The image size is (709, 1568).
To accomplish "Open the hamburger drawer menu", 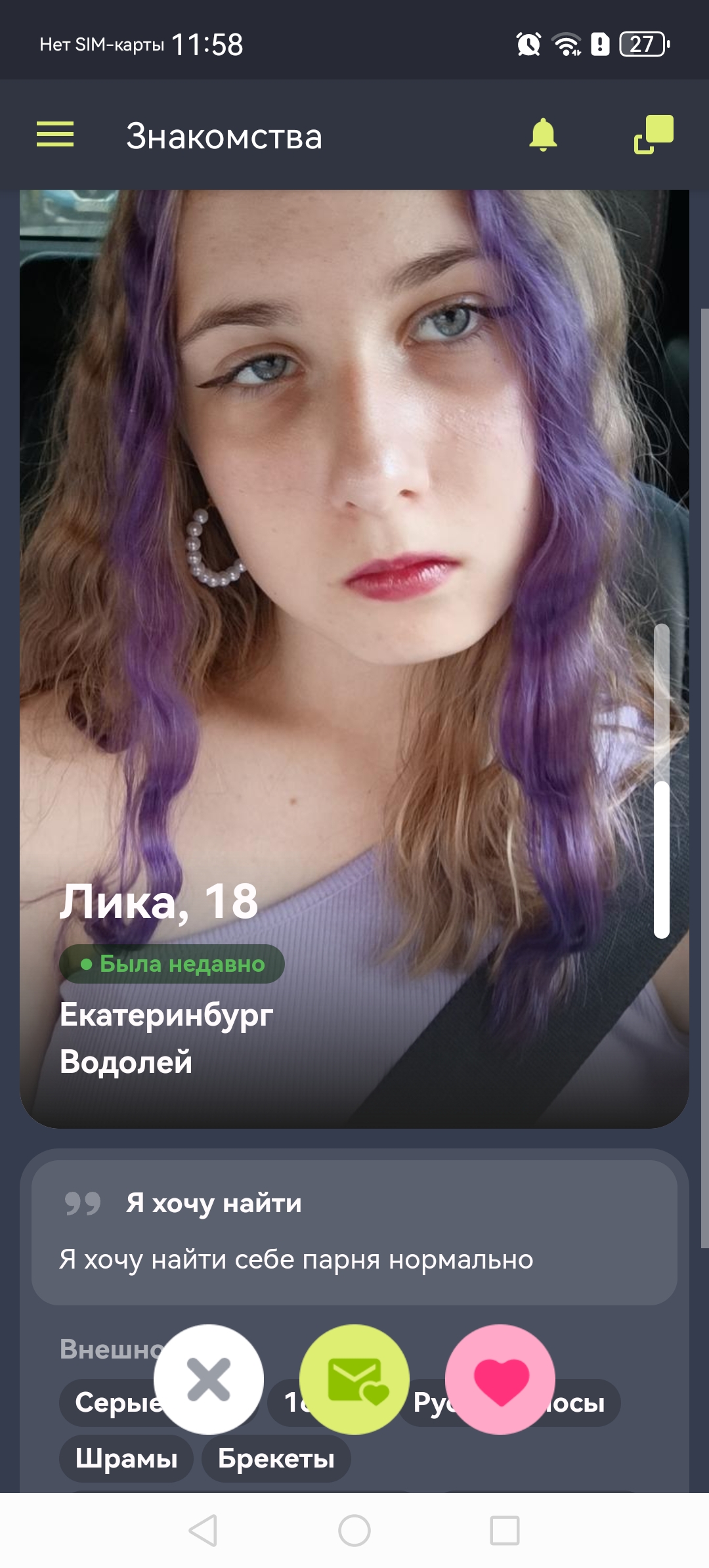I will [x=55, y=135].
